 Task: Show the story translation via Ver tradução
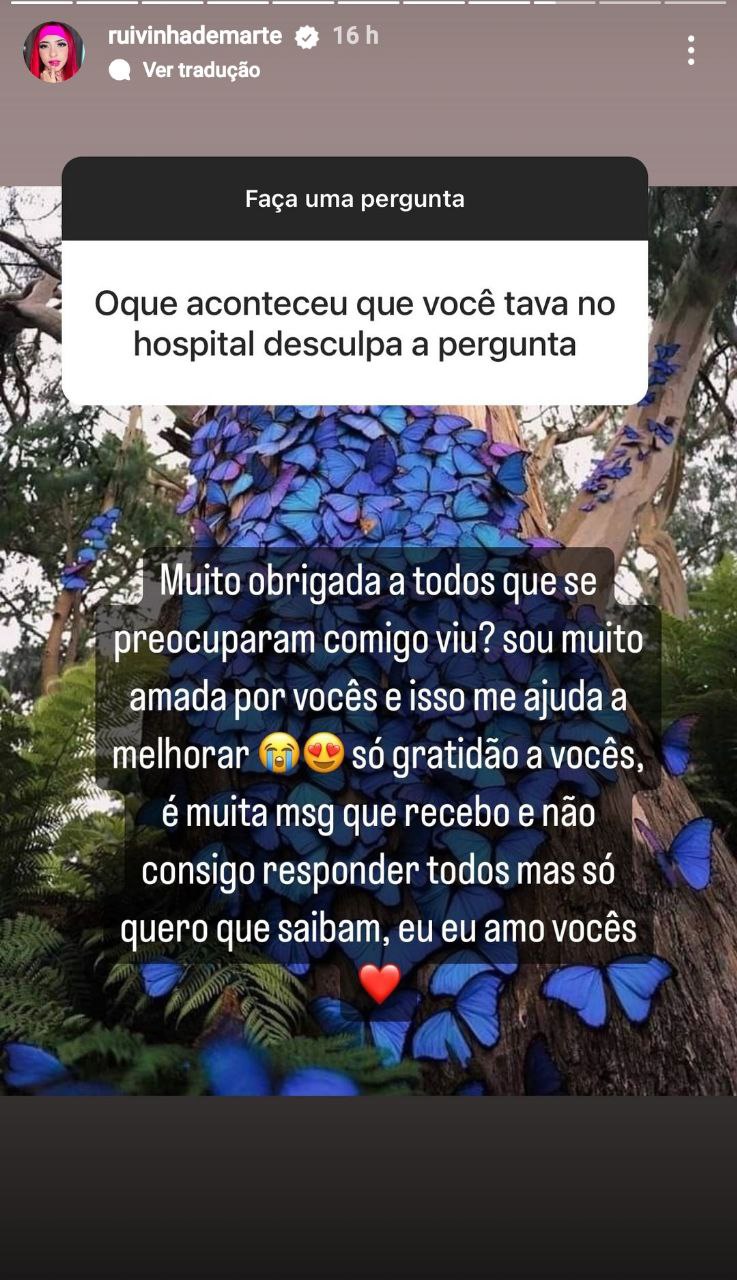coord(200,70)
